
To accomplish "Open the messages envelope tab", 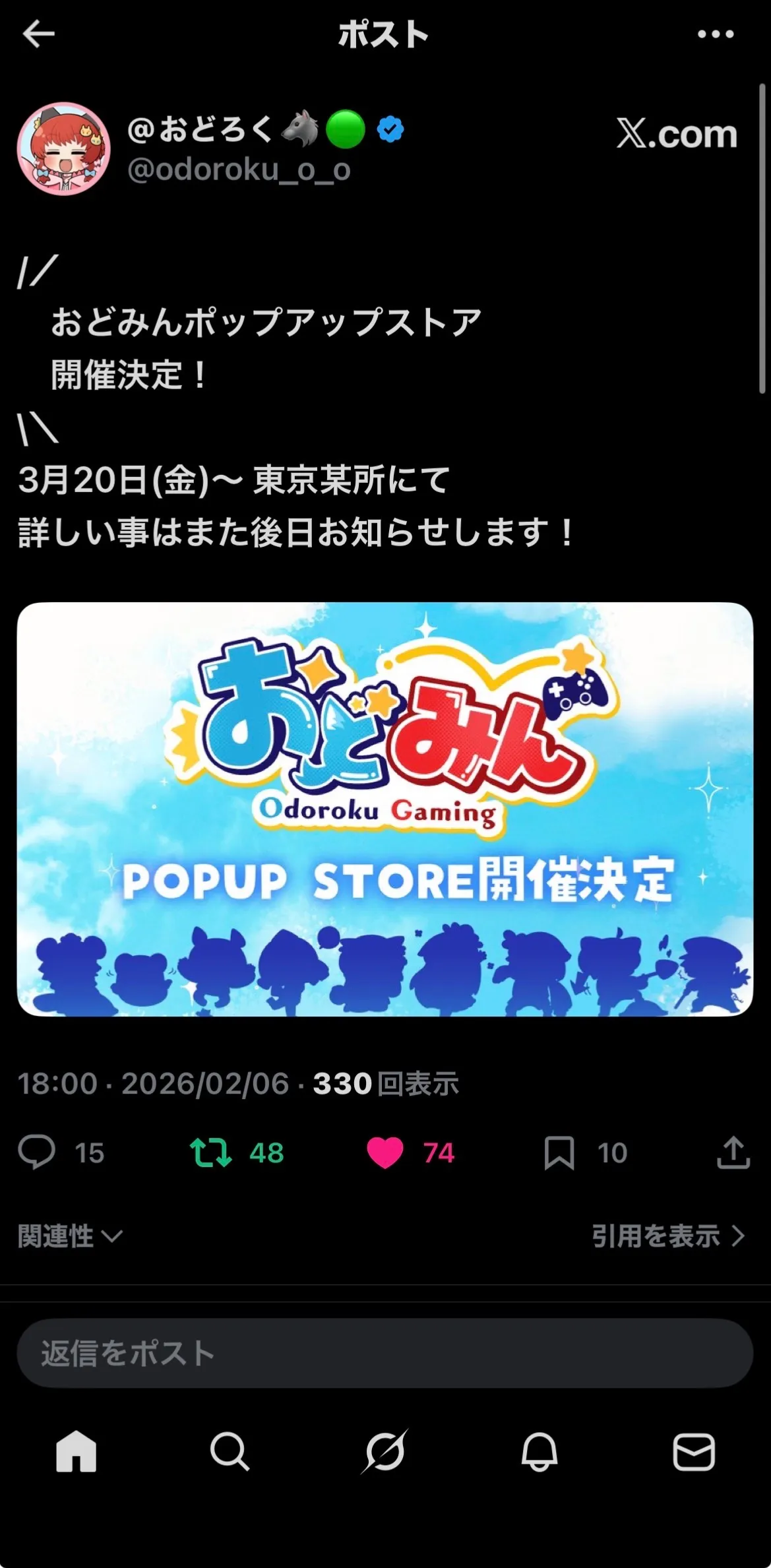I will tap(694, 1451).
